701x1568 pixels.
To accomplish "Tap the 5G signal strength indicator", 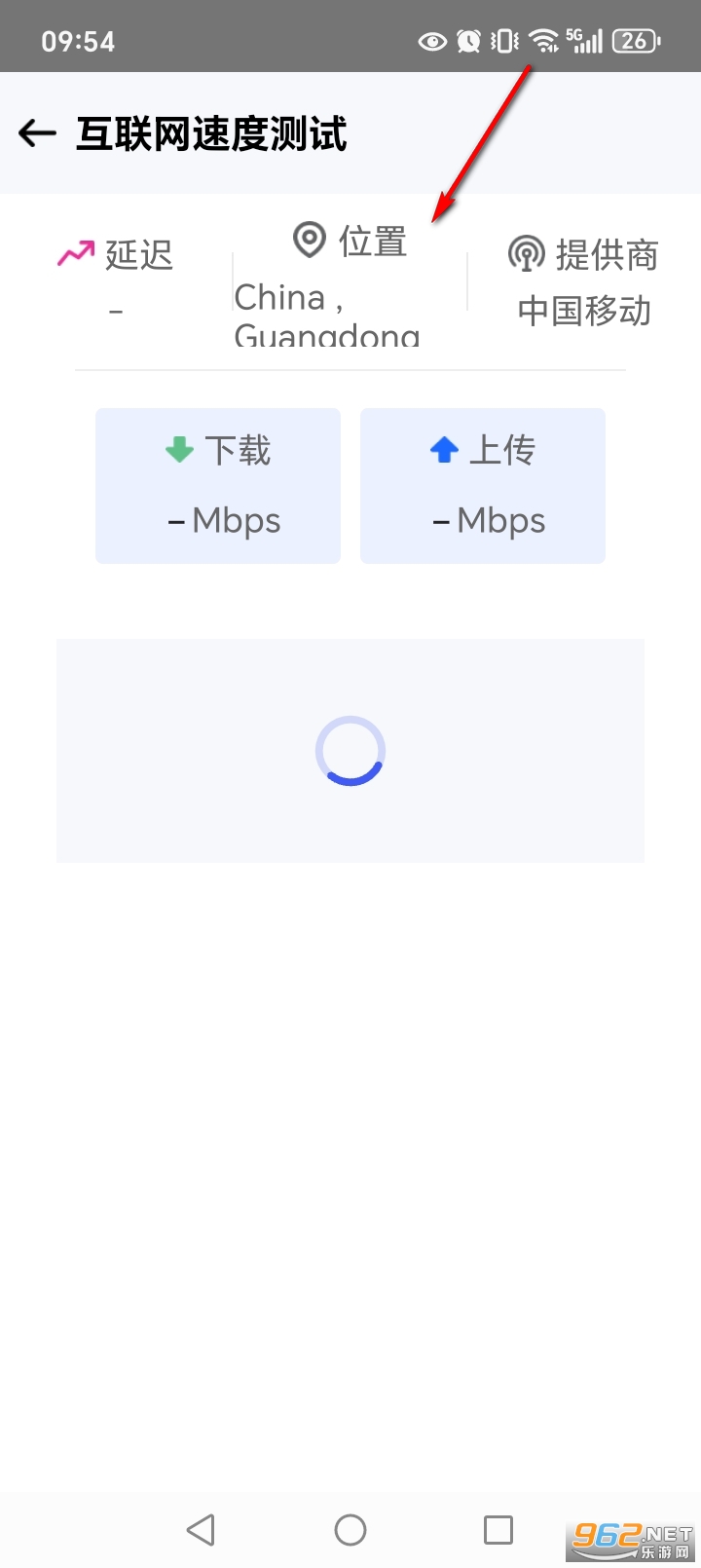I will click(x=587, y=41).
